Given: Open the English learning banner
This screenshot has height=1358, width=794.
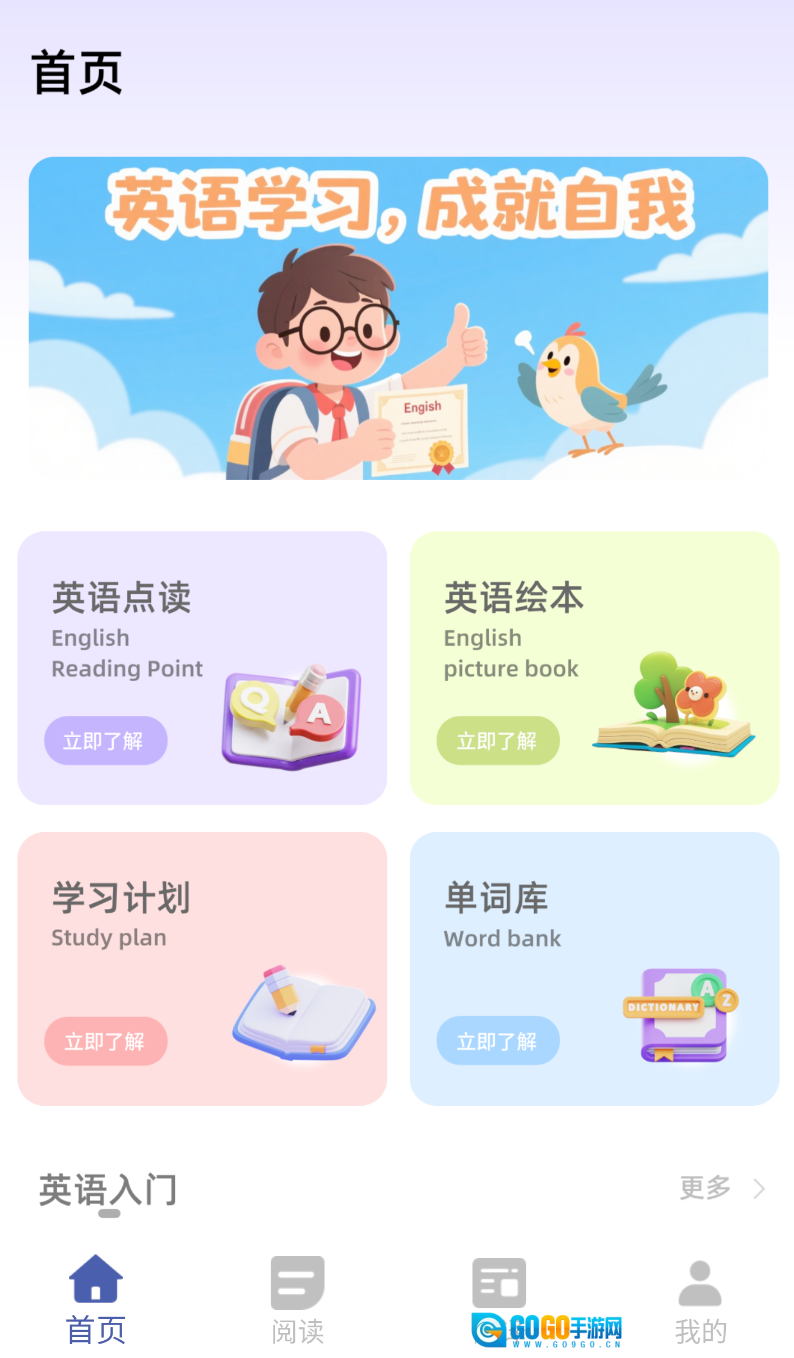Looking at the screenshot, I should click(x=398, y=318).
